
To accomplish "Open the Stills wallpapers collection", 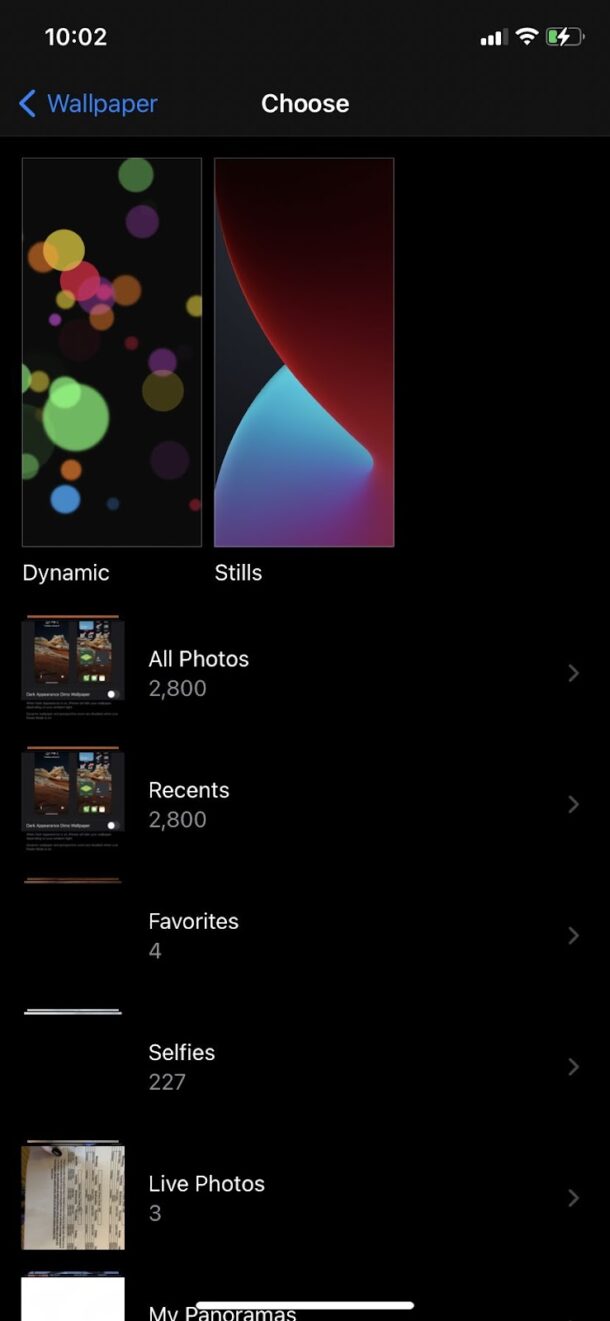I will pos(304,352).
